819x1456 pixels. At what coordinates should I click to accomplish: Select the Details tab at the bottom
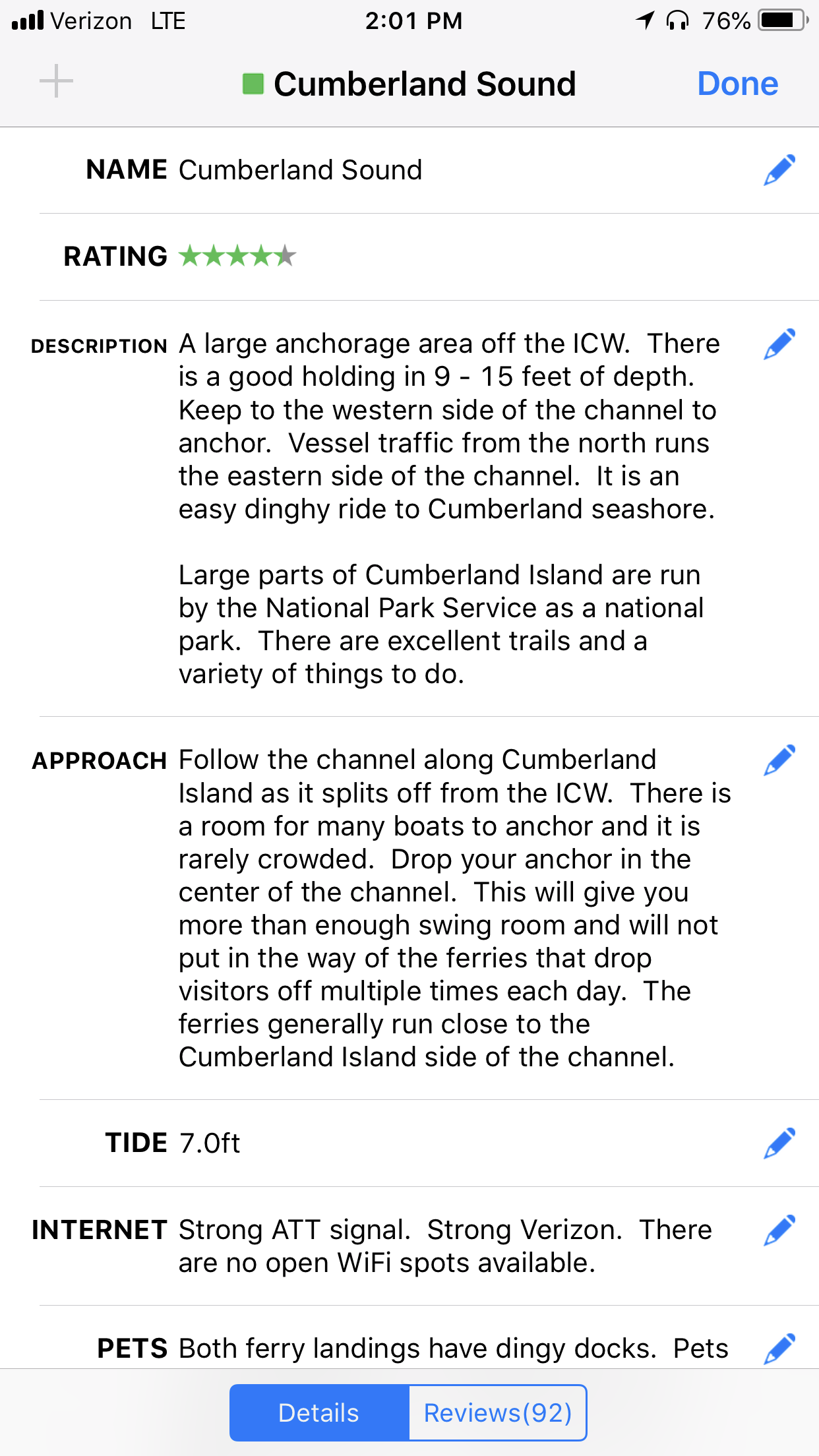tap(318, 1412)
